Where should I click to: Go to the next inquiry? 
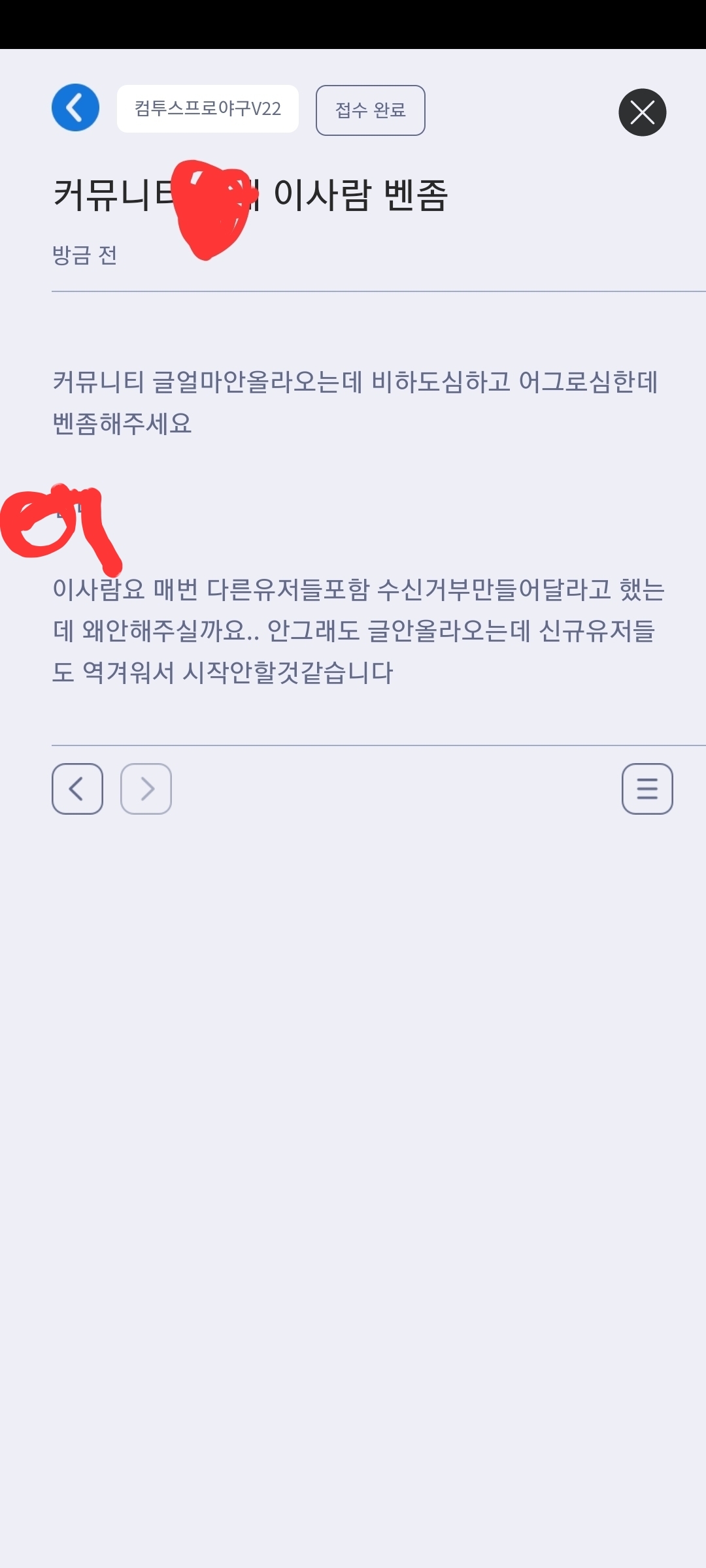[146, 789]
